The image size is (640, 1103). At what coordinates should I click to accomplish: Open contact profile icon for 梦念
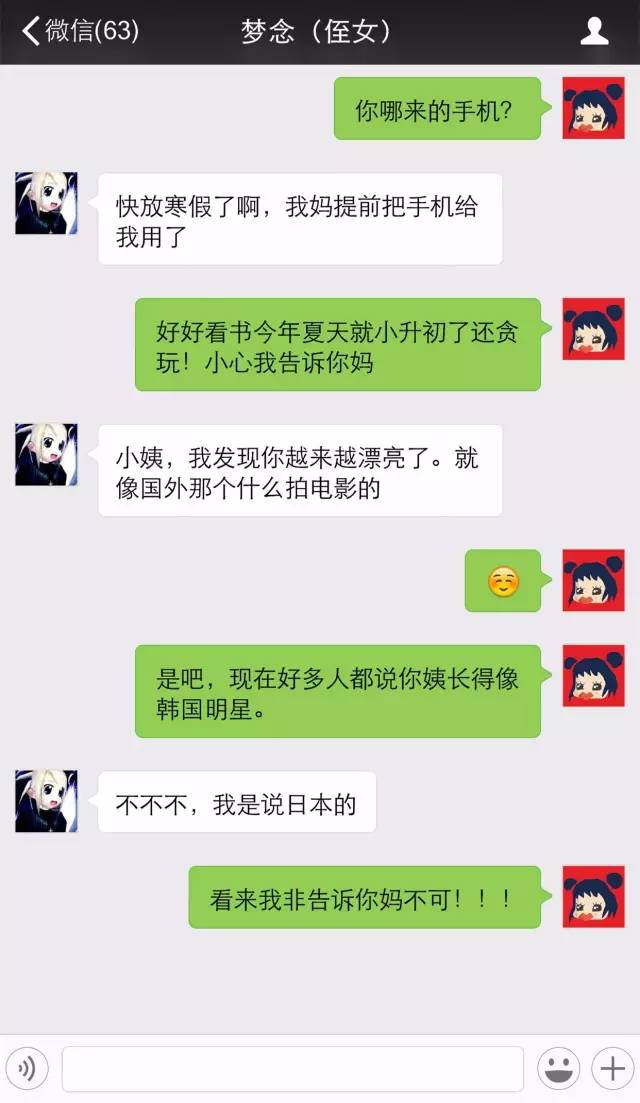coord(595,31)
